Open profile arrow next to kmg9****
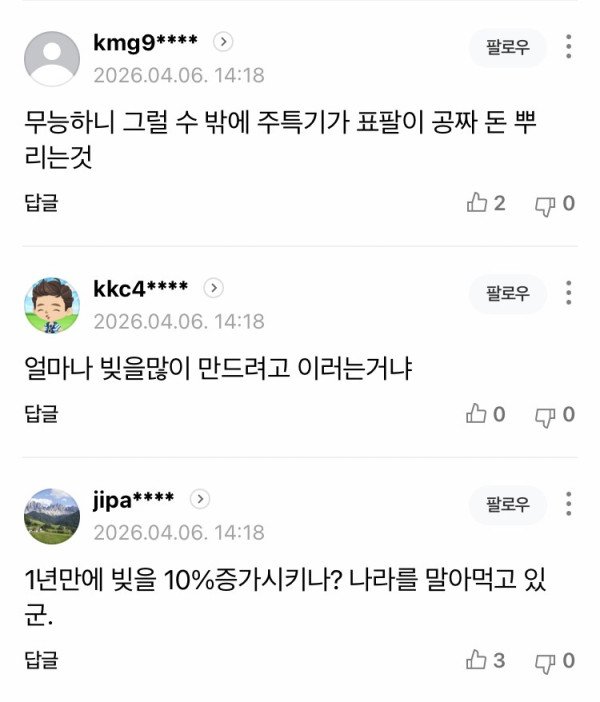The height and width of the screenshot is (702, 600). coord(224,42)
